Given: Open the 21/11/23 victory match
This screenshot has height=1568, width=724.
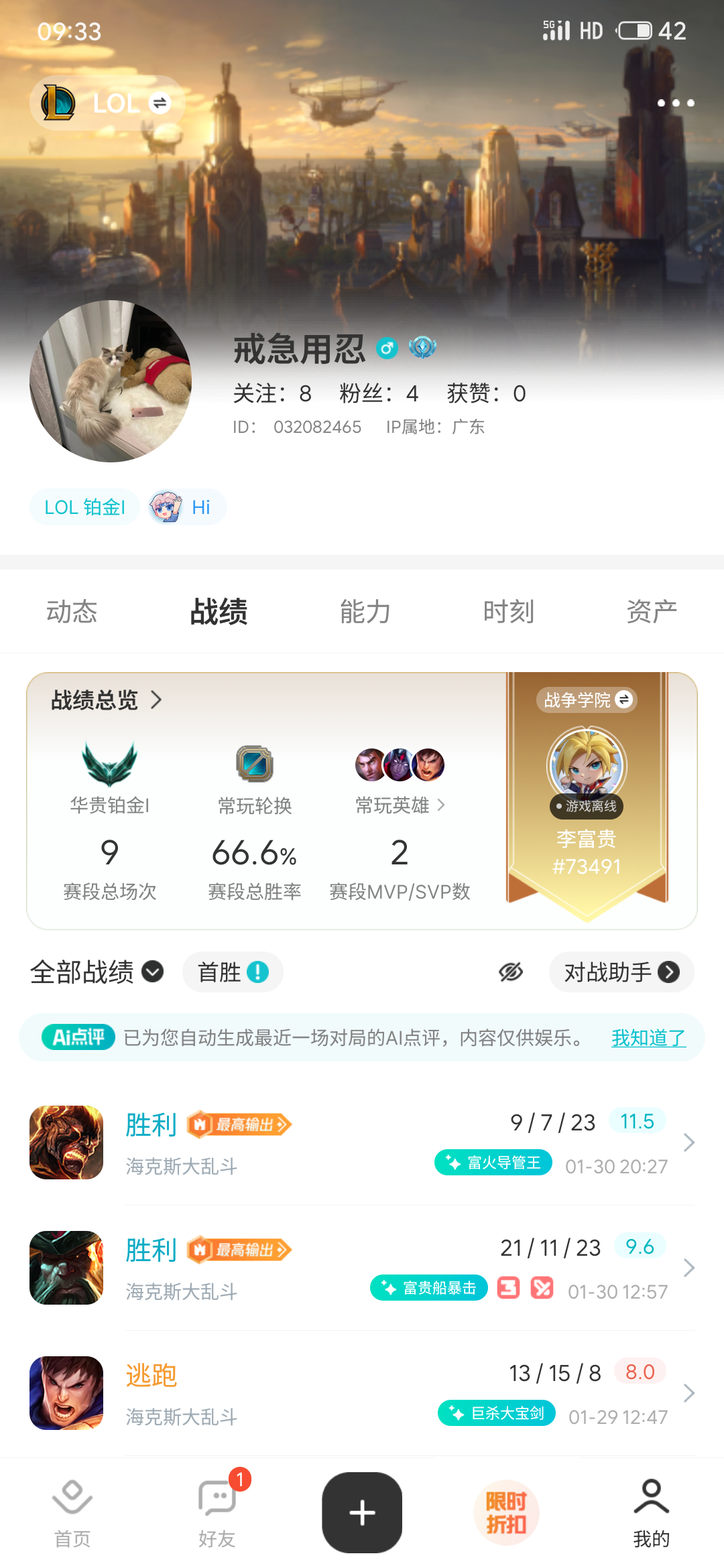Looking at the screenshot, I should 362,1268.
